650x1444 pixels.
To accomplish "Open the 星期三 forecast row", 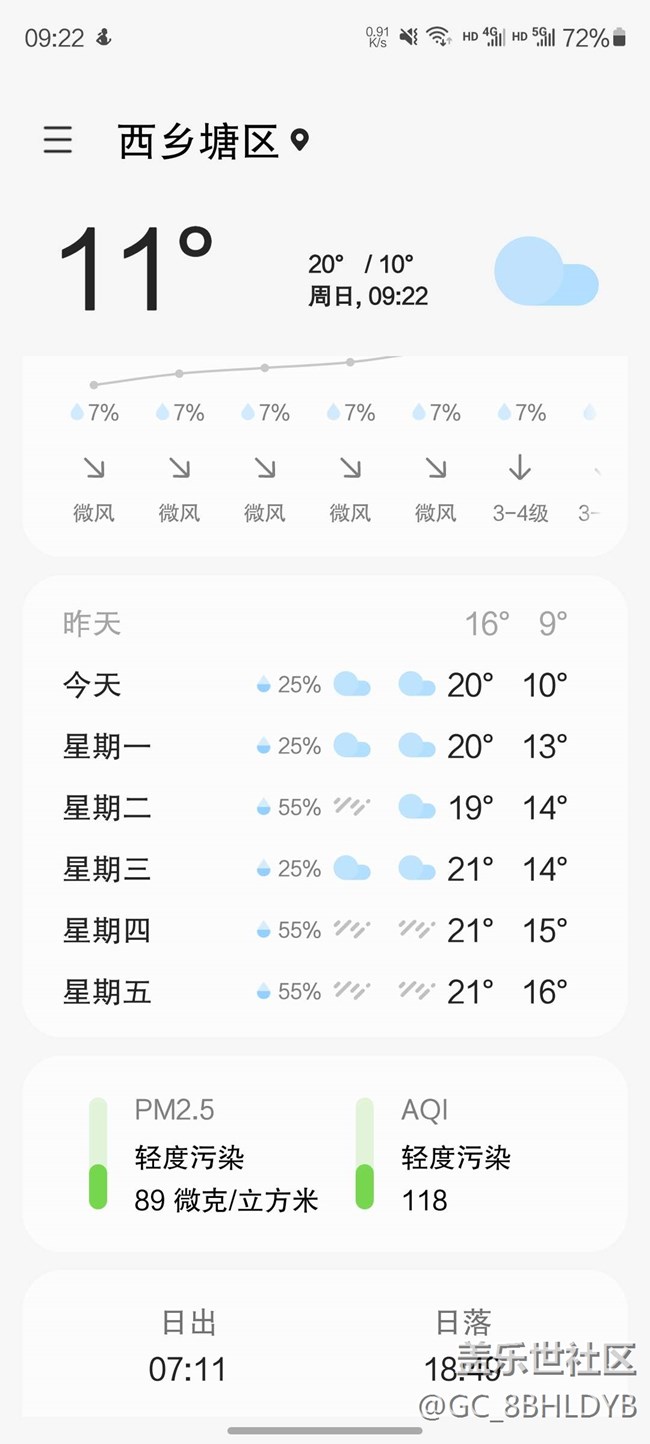I will (325, 869).
